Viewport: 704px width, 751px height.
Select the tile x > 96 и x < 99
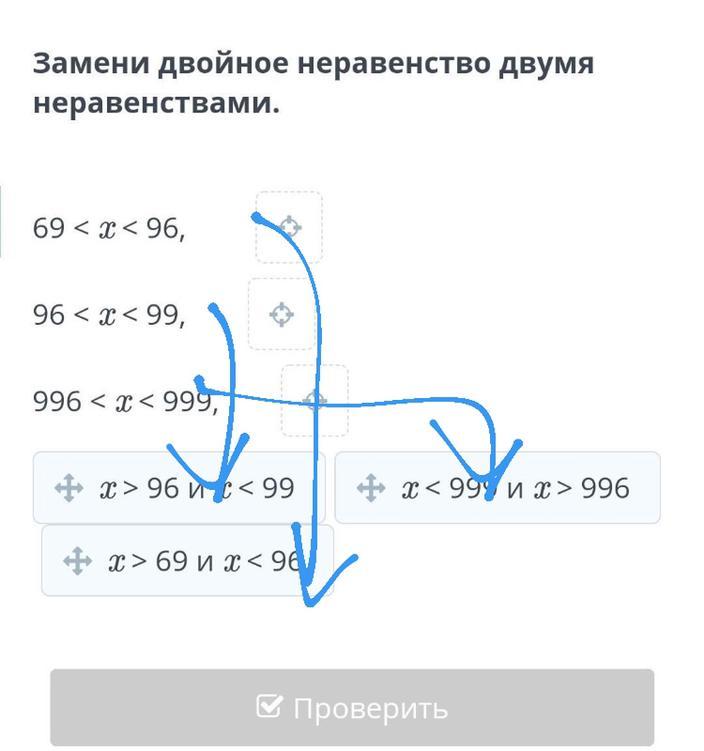click(179, 488)
